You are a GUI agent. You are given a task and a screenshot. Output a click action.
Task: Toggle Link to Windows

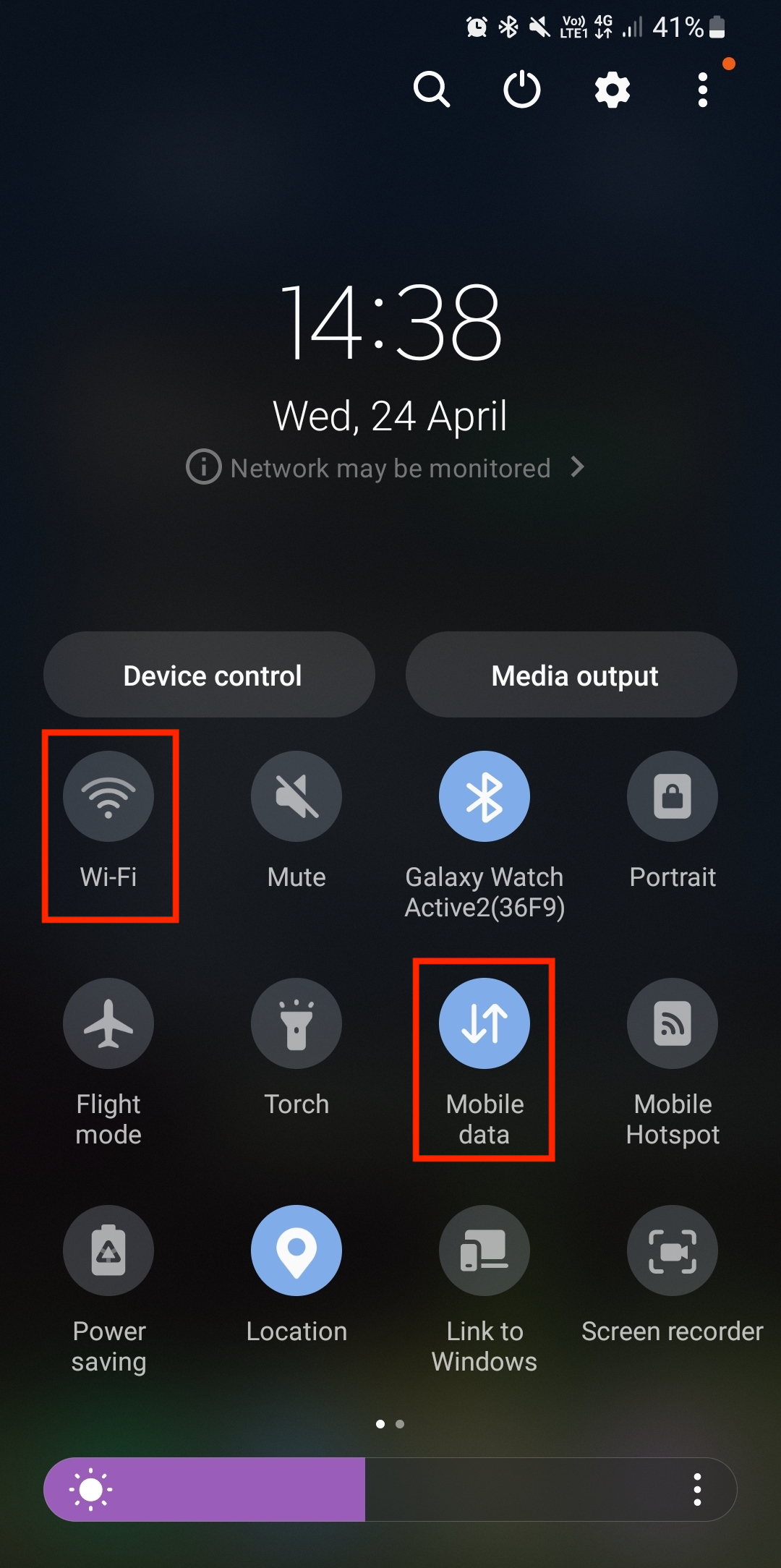485,1250
